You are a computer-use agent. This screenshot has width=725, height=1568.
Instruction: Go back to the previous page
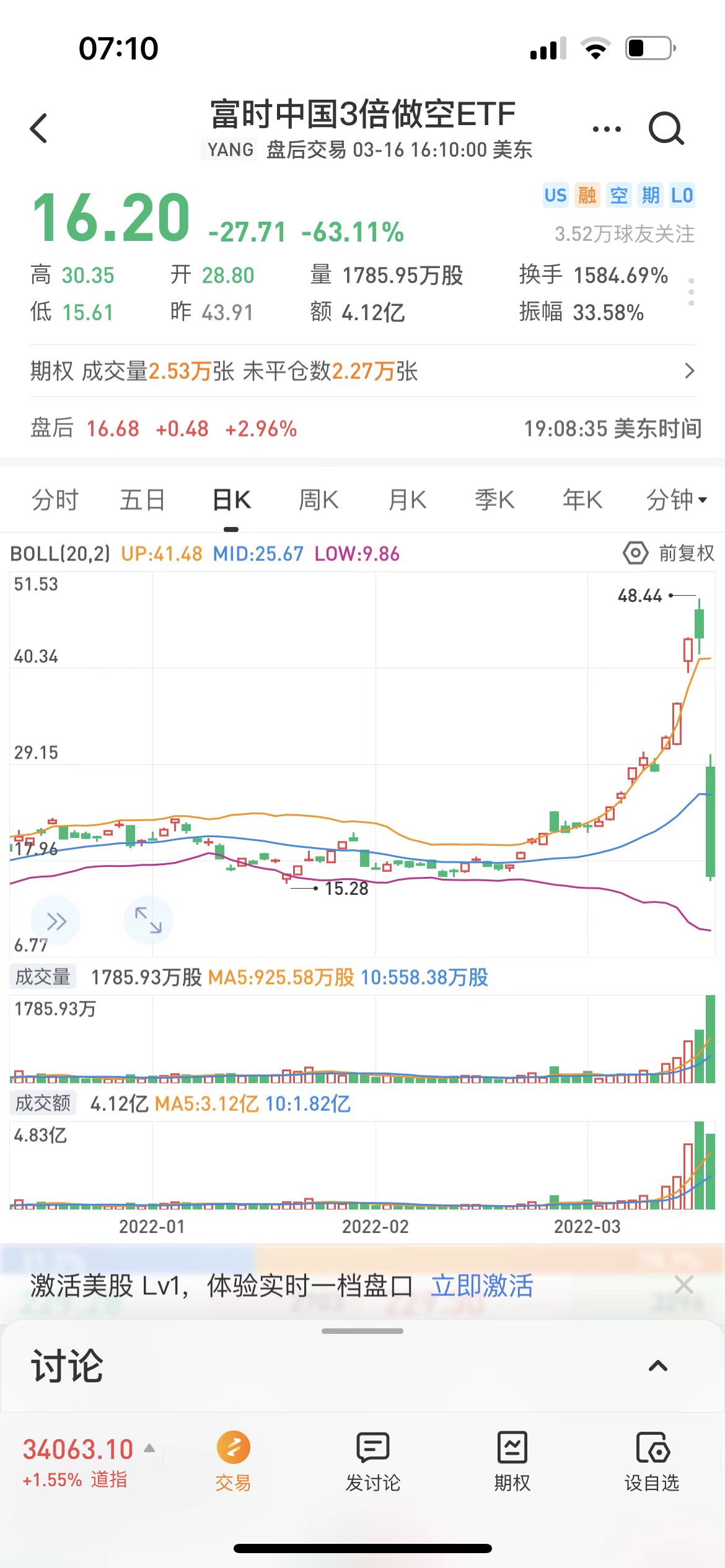(39, 128)
